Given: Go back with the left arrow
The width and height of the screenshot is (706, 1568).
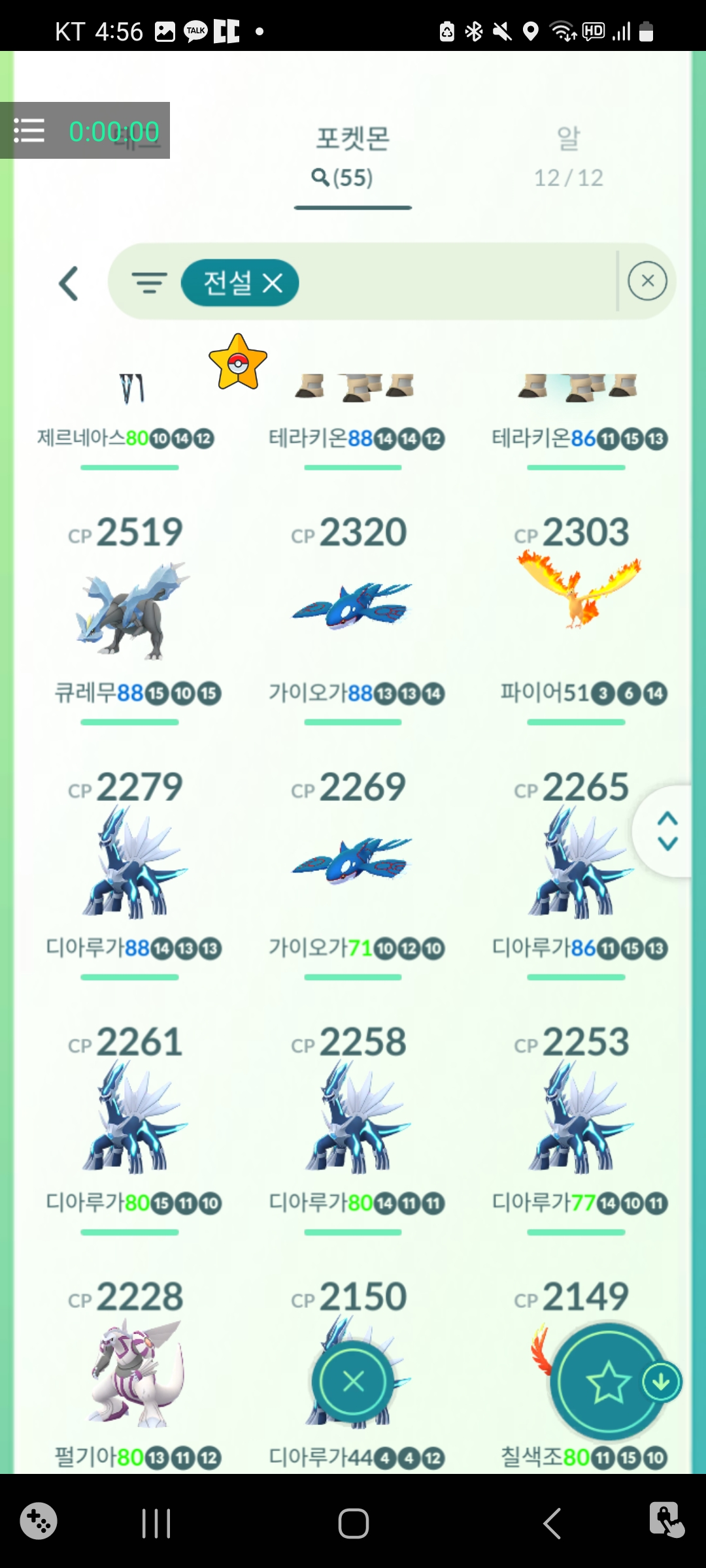Looking at the screenshot, I should pyautogui.click(x=69, y=284).
